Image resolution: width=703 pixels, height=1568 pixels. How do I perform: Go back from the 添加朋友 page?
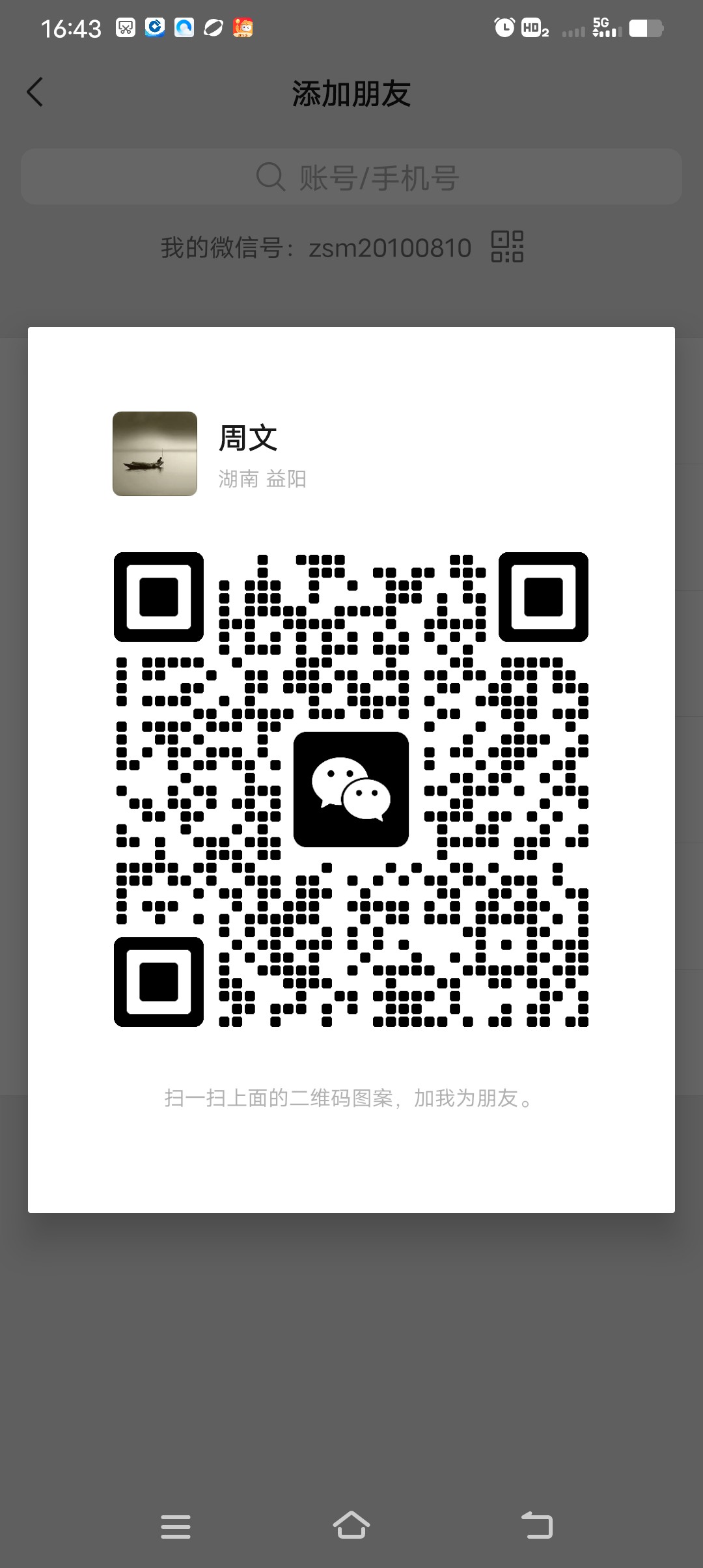tap(35, 92)
